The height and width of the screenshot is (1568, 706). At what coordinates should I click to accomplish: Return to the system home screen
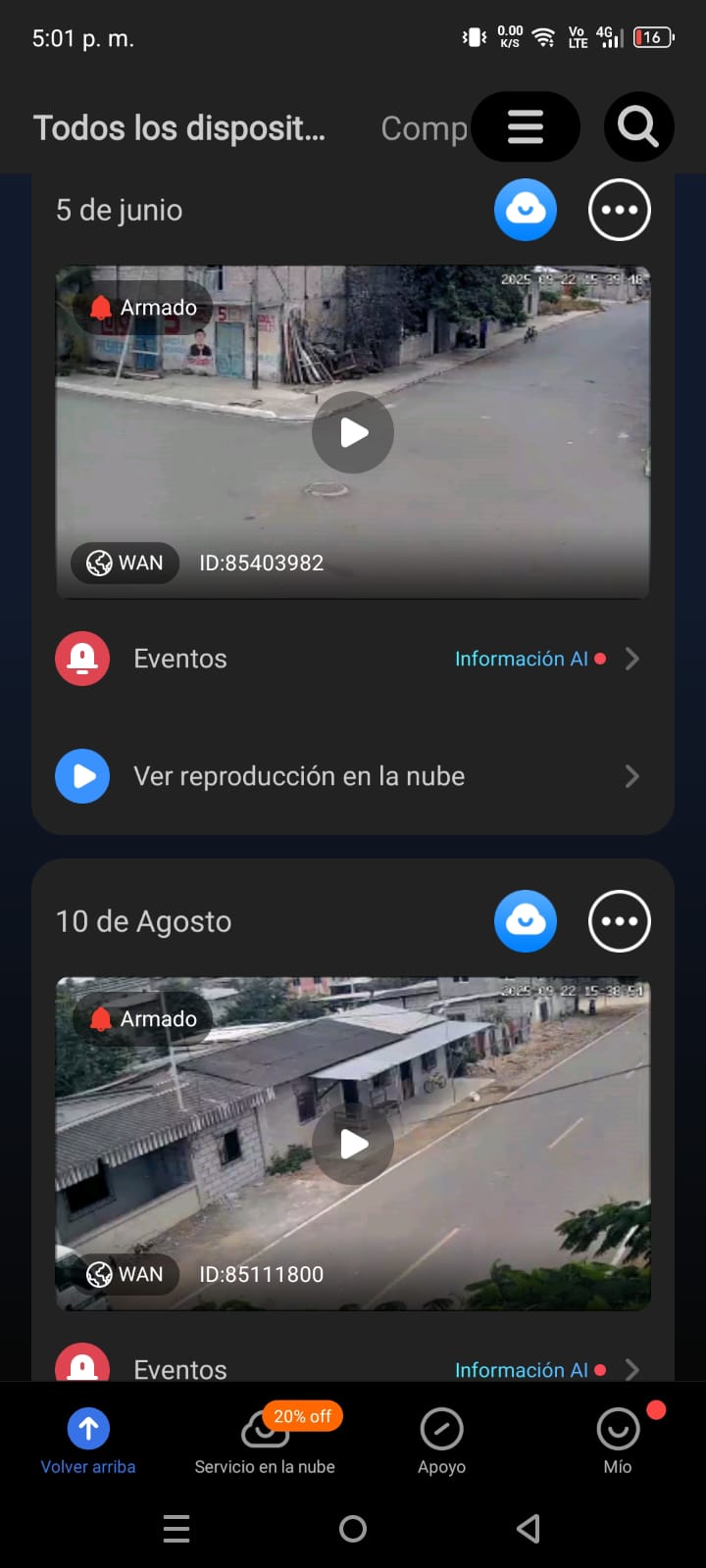353,1529
